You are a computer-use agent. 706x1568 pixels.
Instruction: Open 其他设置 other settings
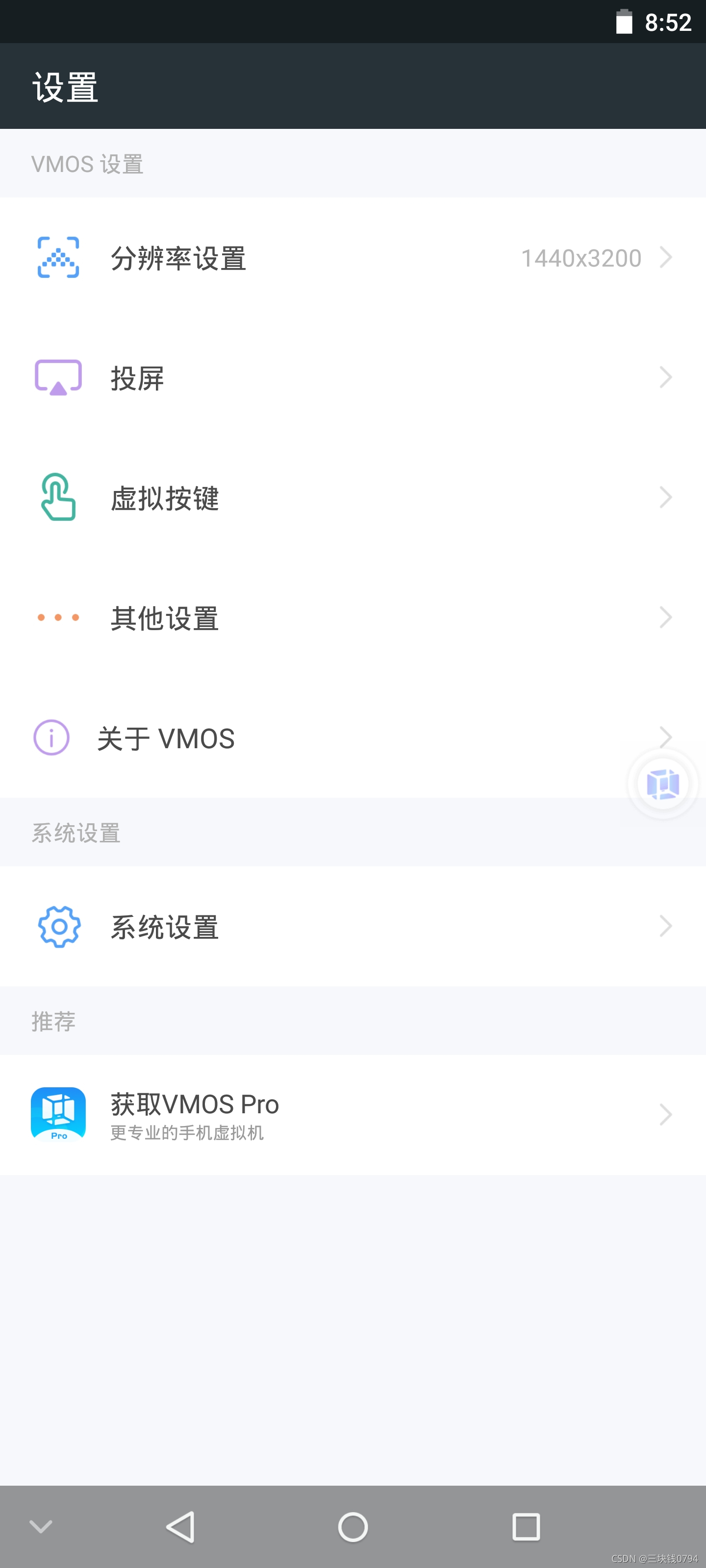point(353,618)
